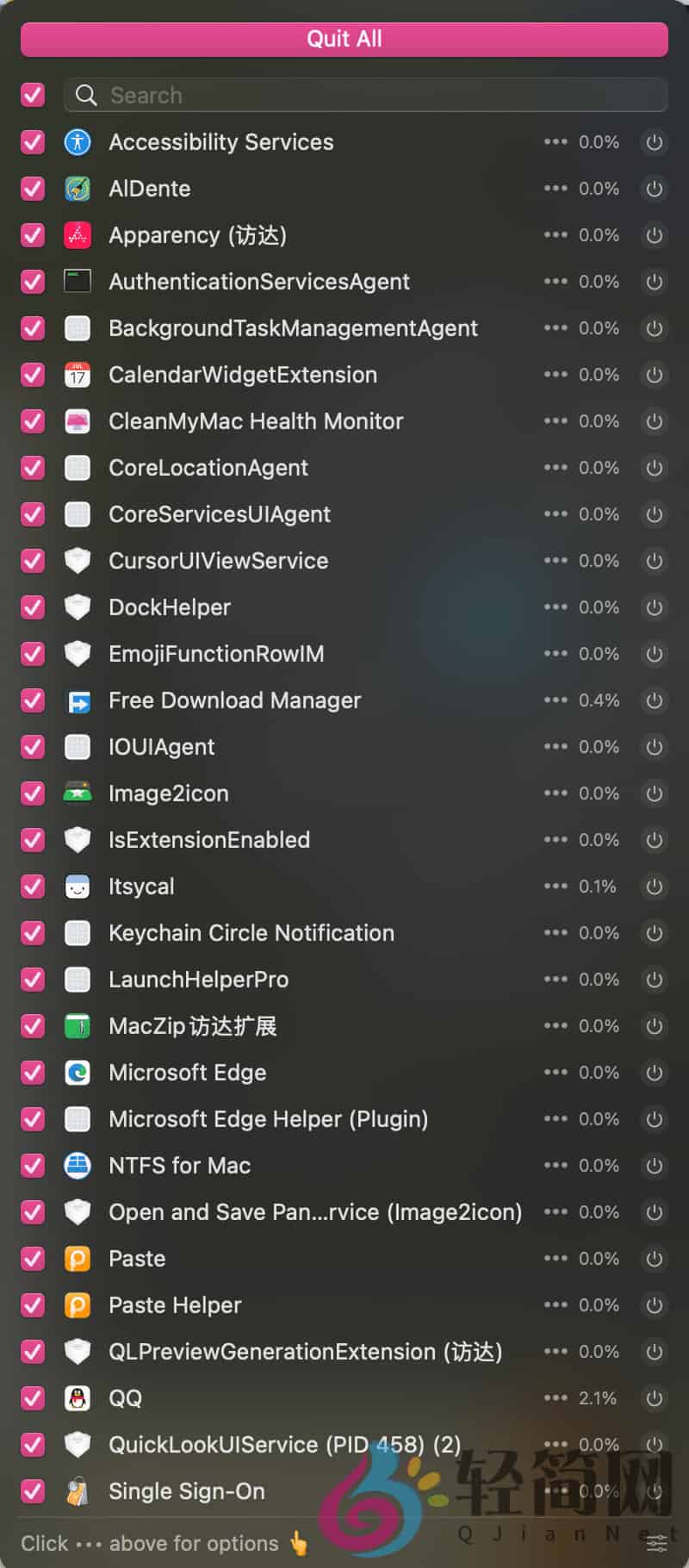Viewport: 689px width, 1568px height.
Task: Click the AlDente app icon
Action: (78, 189)
